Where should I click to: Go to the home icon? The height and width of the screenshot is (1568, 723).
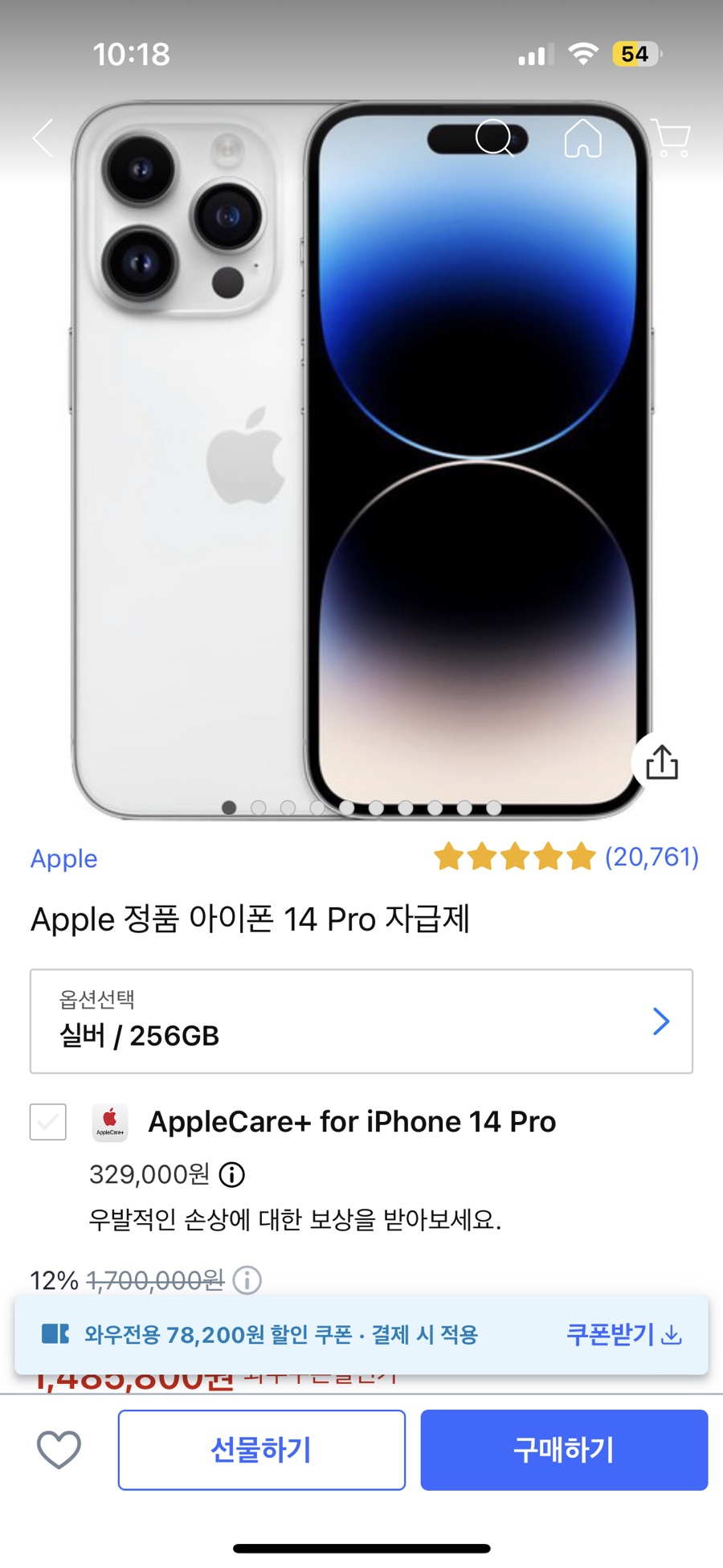[583, 138]
